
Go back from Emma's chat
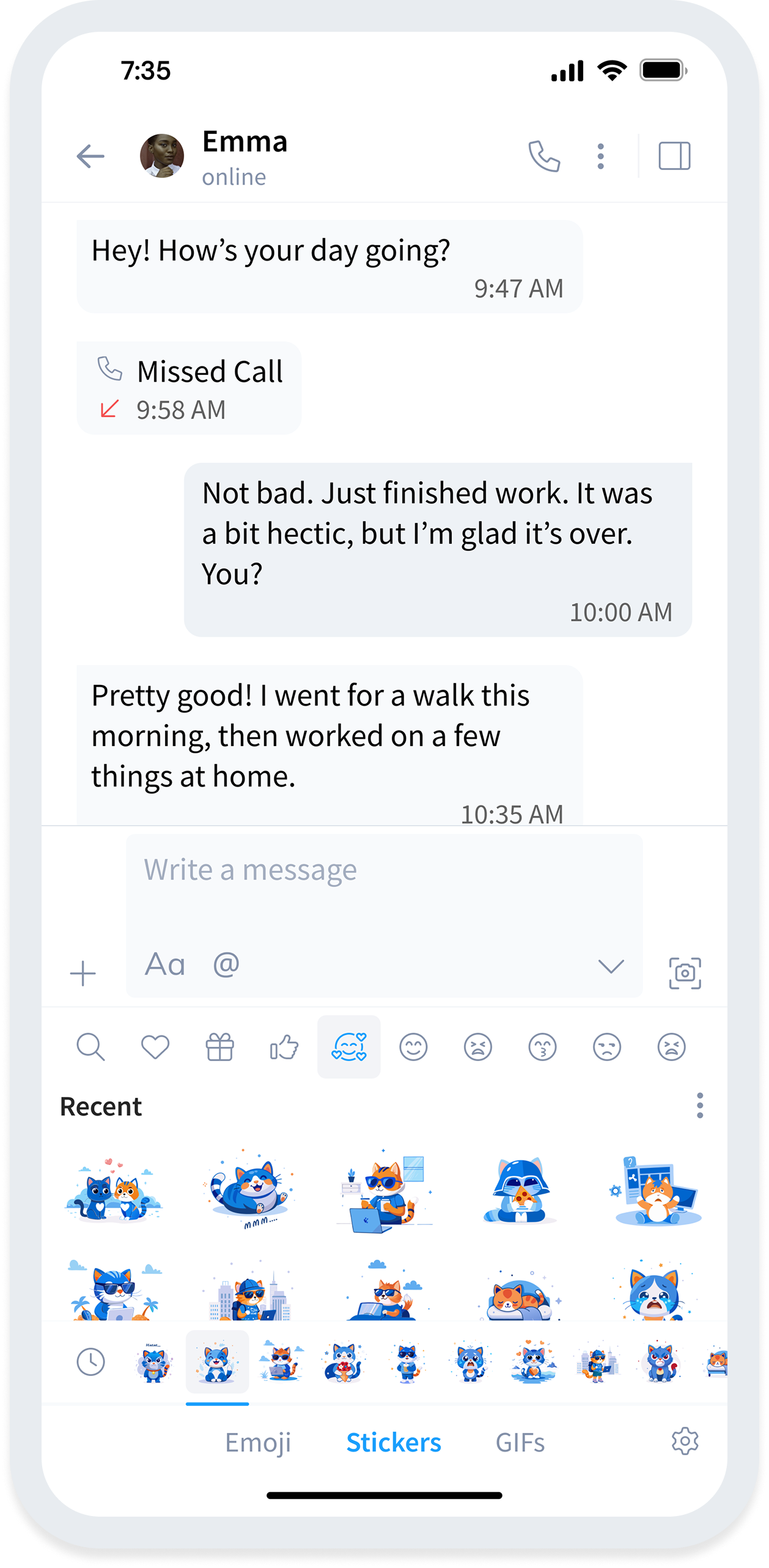90,157
